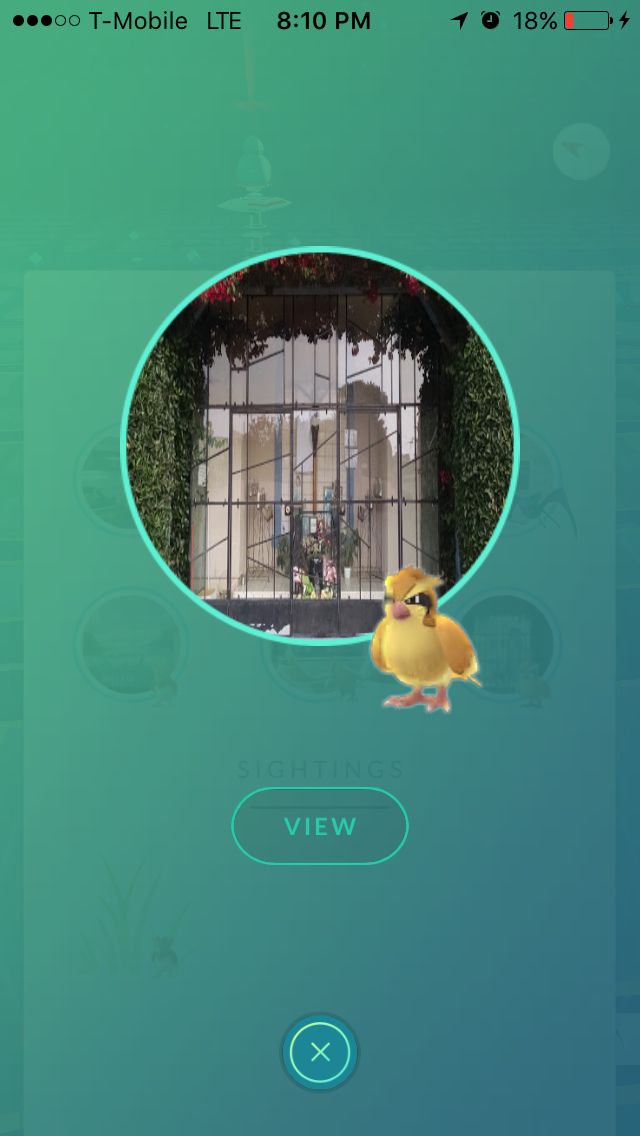640x1136 pixels.
Task: Tap the VIEW button
Action: click(x=320, y=826)
